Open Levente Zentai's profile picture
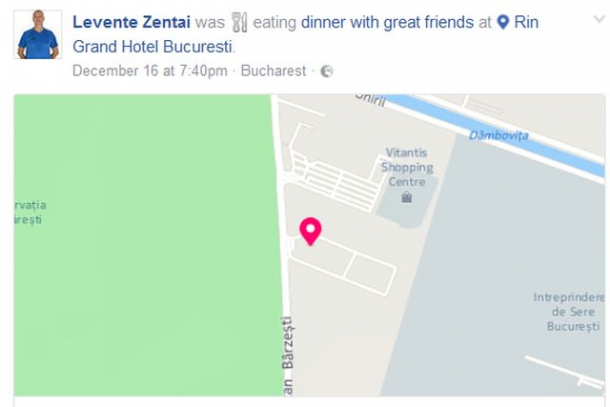The width and height of the screenshot is (610, 407). [x=38, y=34]
